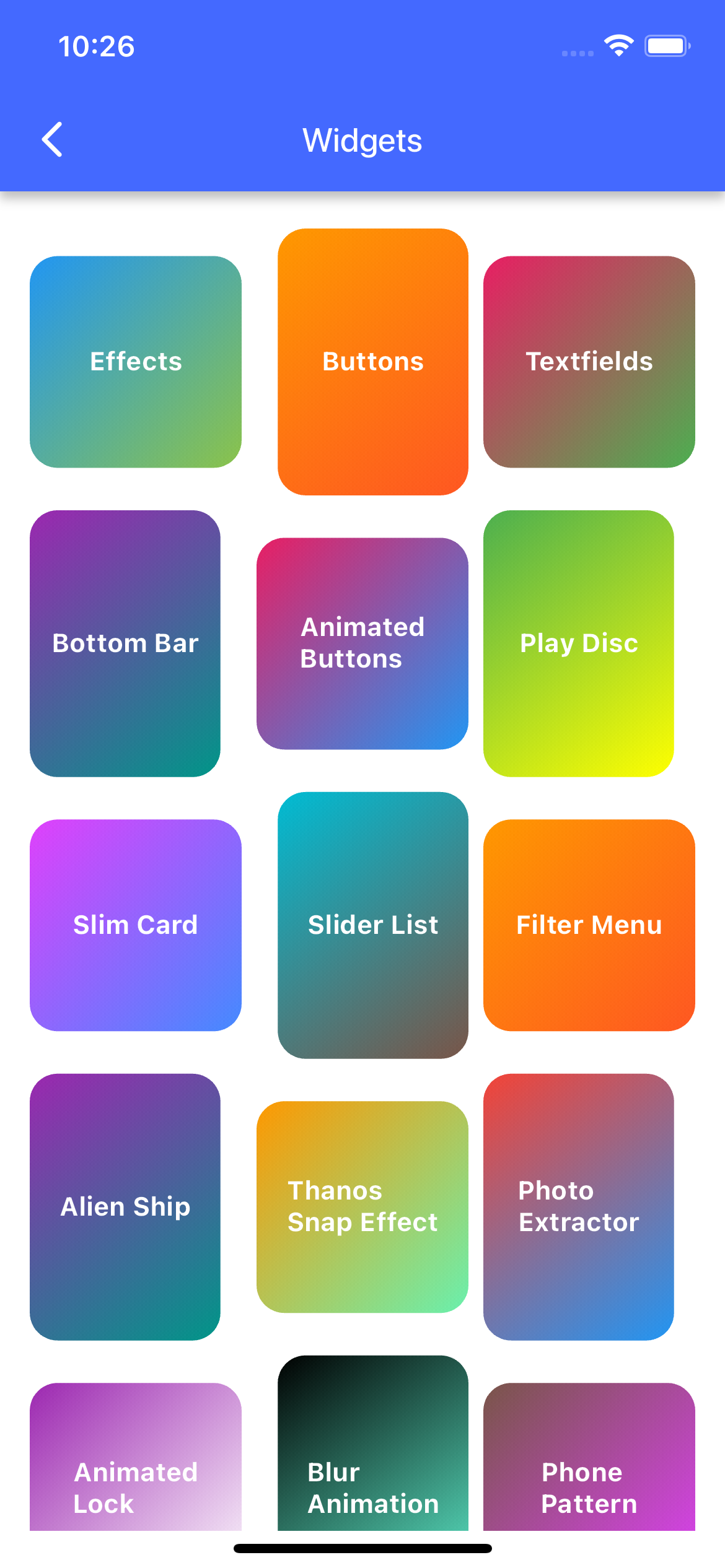Open the Alien Ship card

[125, 1207]
